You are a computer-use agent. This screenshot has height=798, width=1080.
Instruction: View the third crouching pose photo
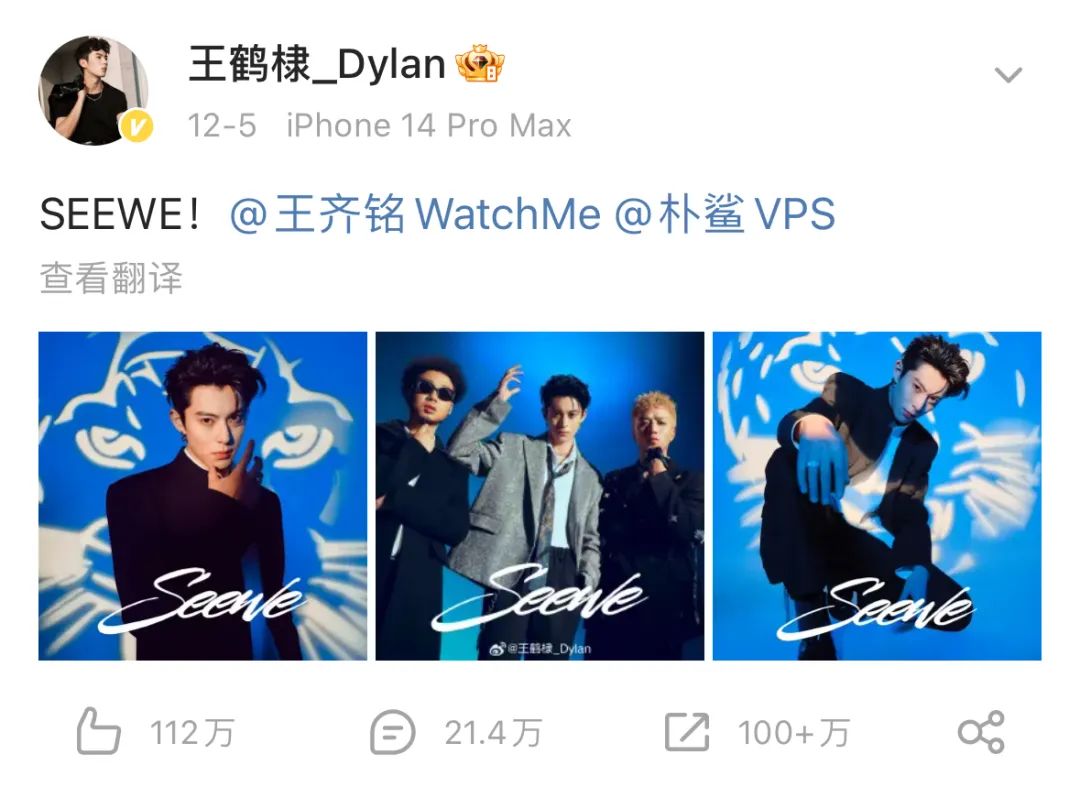pyautogui.click(x=877, y=496)
